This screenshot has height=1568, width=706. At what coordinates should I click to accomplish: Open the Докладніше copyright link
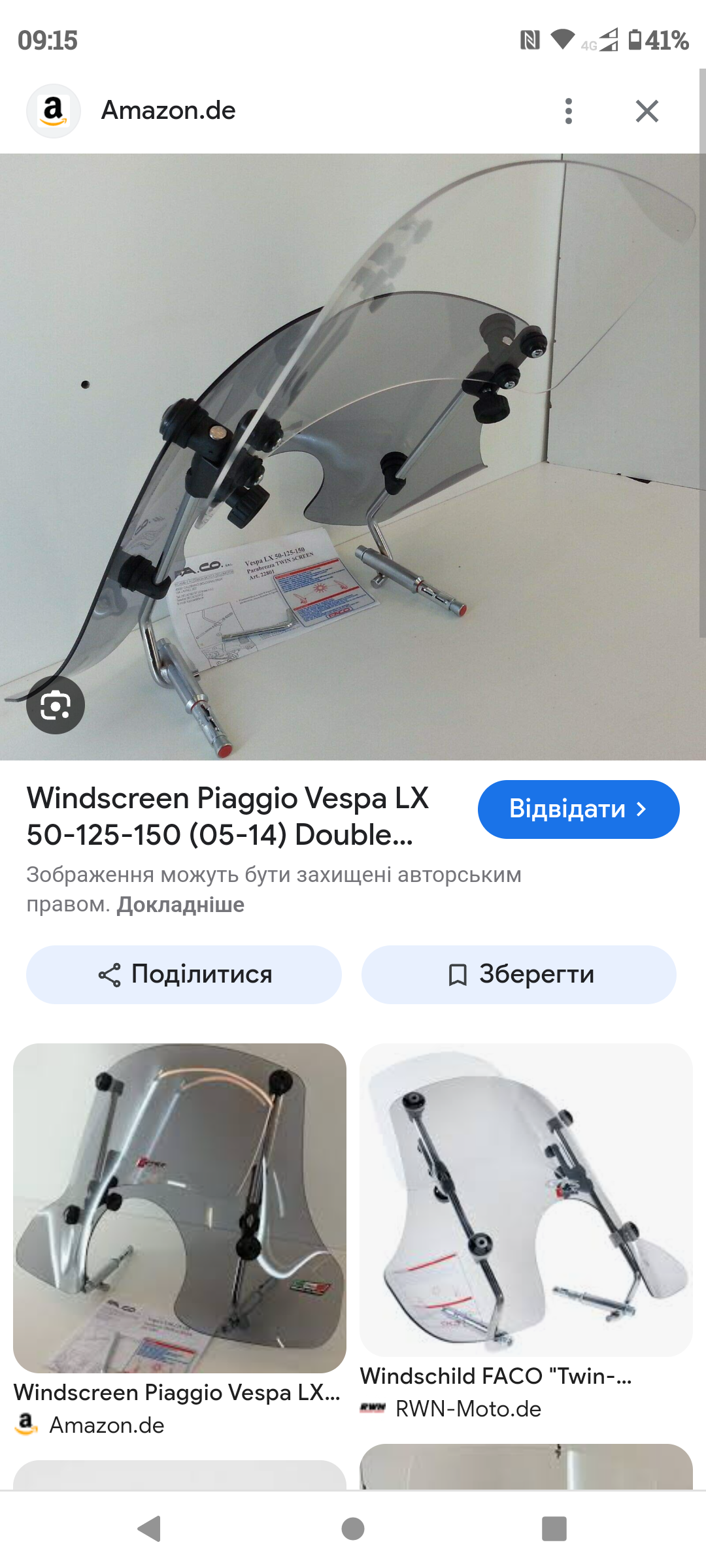[x=180, y=905]
